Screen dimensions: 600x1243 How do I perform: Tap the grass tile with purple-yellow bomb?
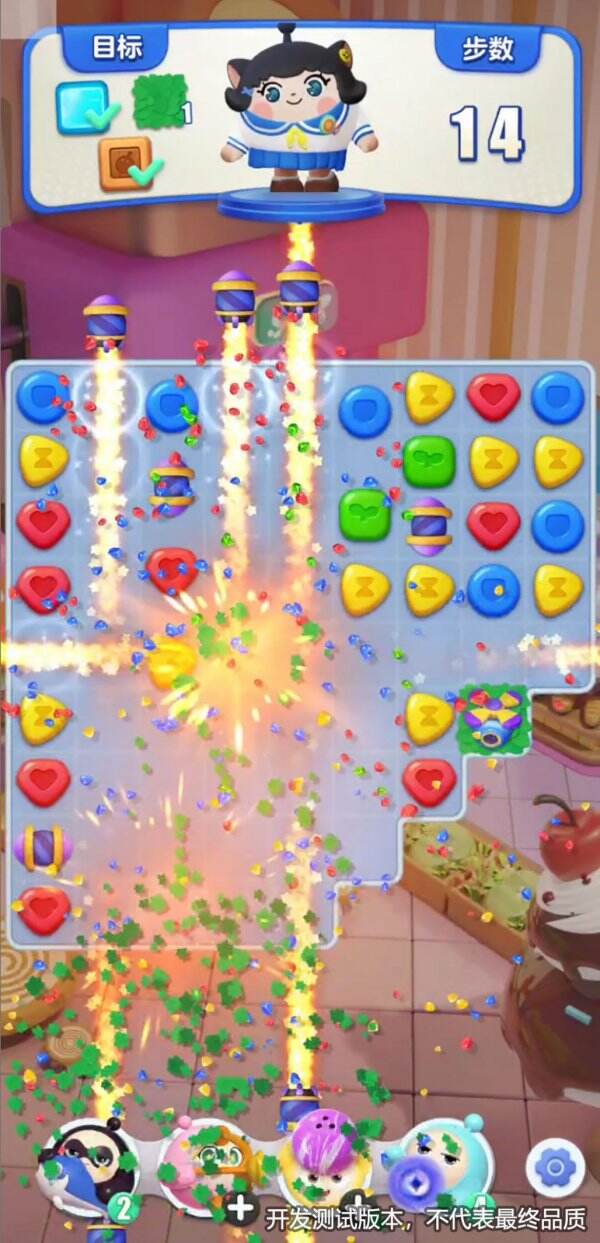(494, 718)
